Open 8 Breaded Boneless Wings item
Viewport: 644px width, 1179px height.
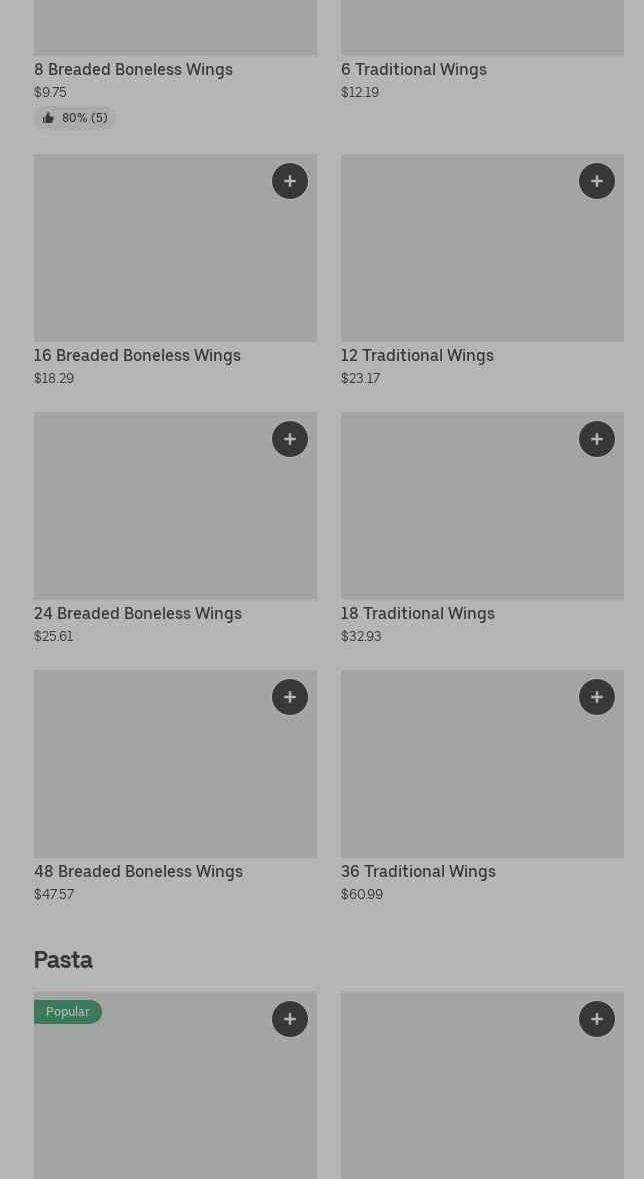pos(133,69)
